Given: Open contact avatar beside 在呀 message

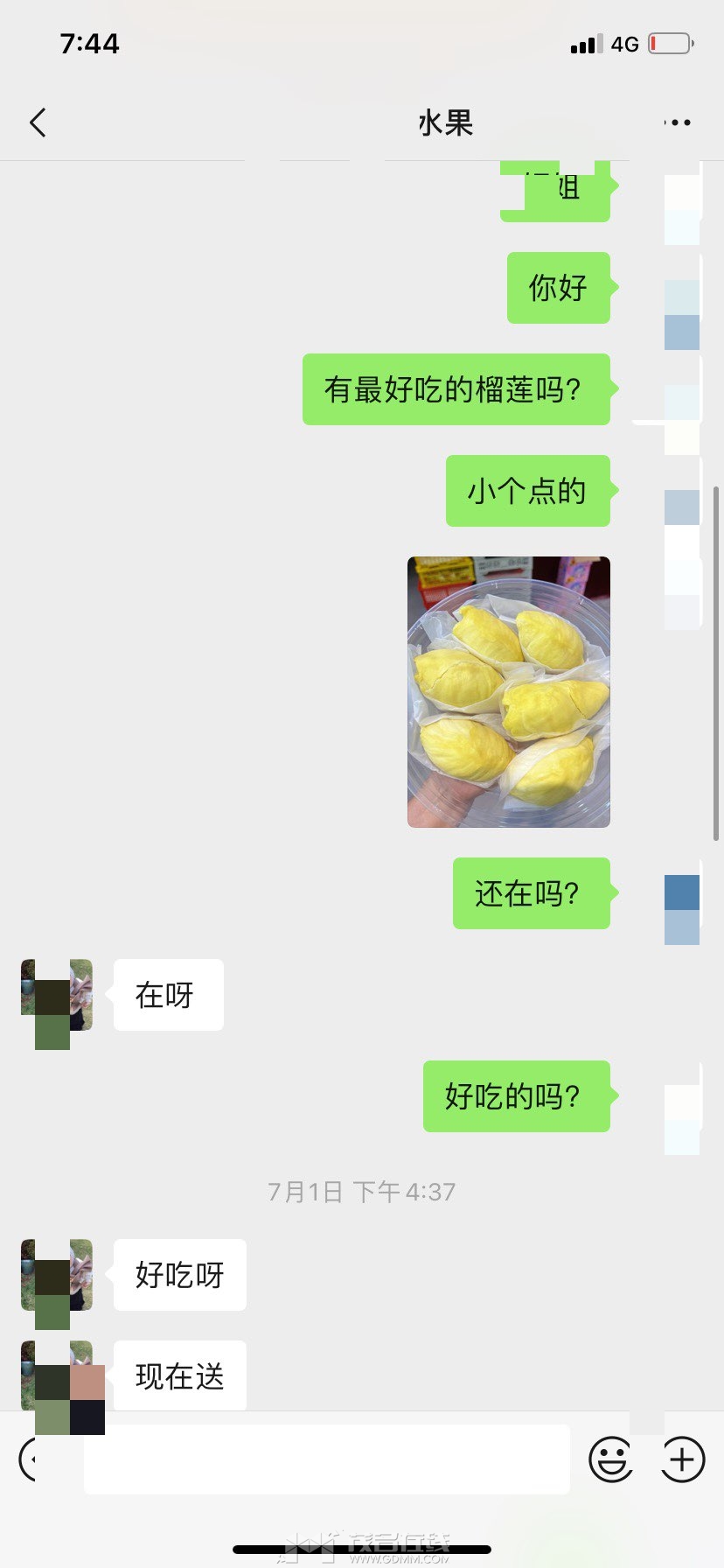Looking at the screenshot, I should (57, 995).
